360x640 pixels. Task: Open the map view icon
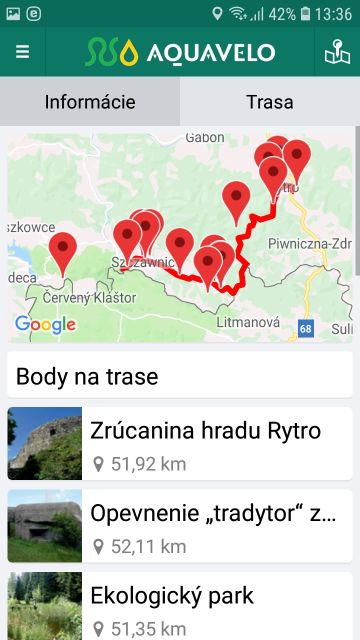[x=337, y=52]
